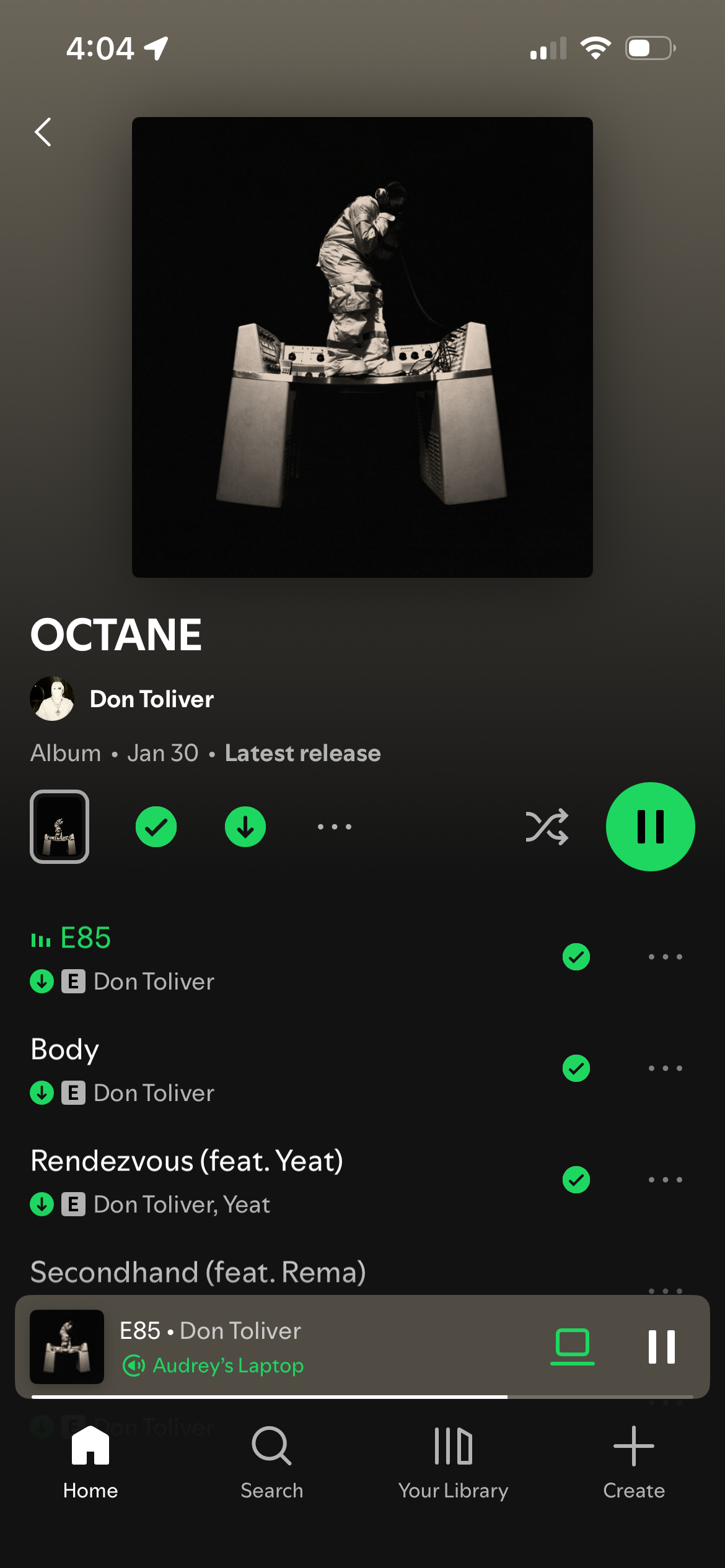Go back from the OCTANE album
The height and width of the screenshot is (1568, 725).
(43, 132)
